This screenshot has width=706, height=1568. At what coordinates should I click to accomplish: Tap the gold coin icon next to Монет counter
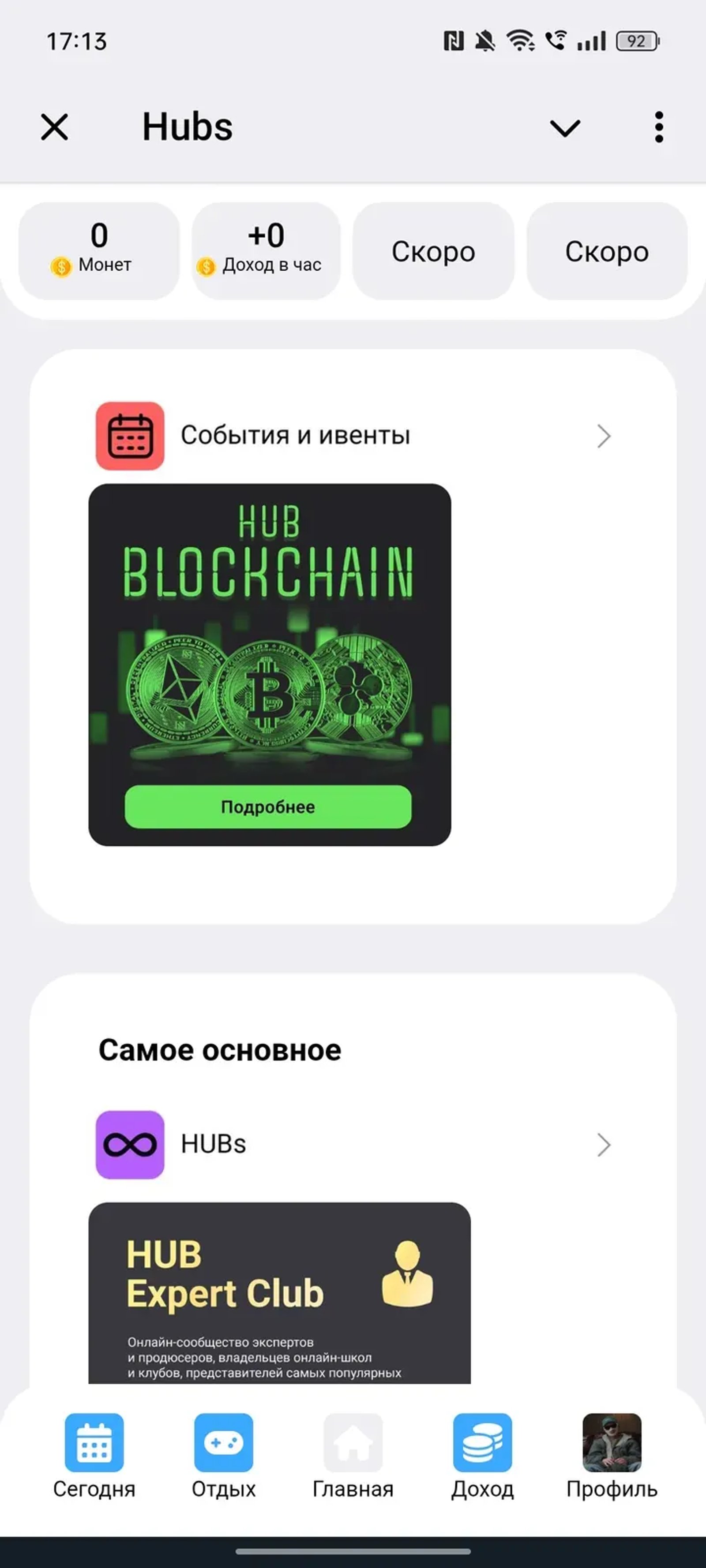point(60,265)
